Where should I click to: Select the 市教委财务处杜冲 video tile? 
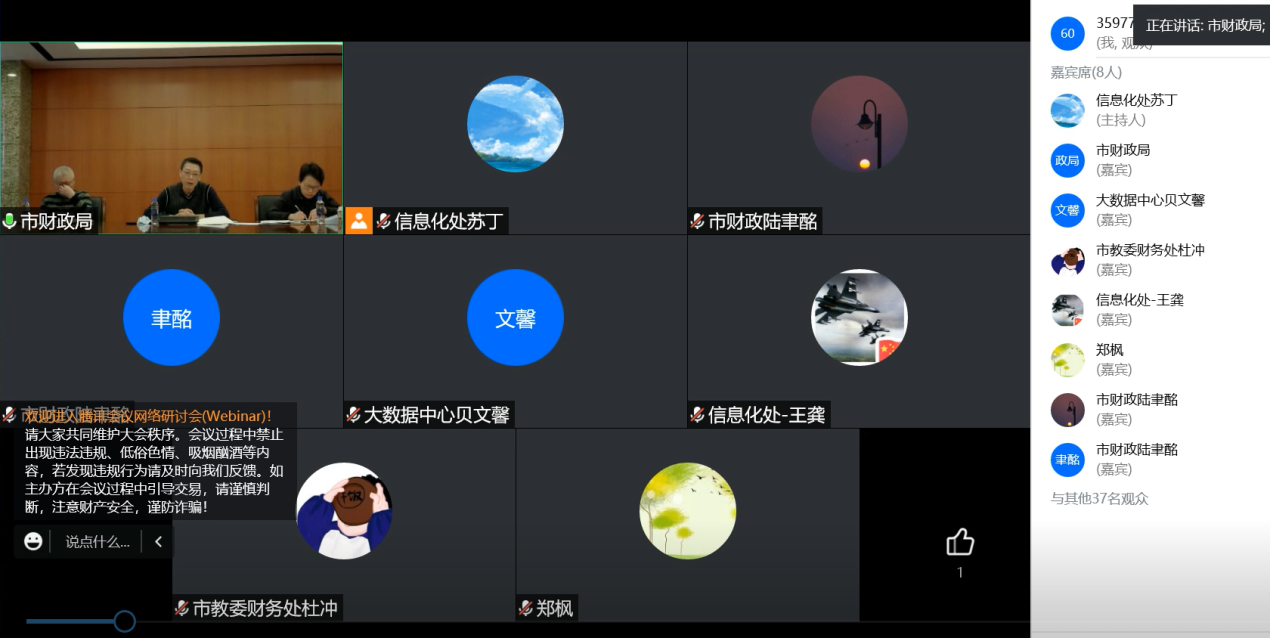click(343, 525)
